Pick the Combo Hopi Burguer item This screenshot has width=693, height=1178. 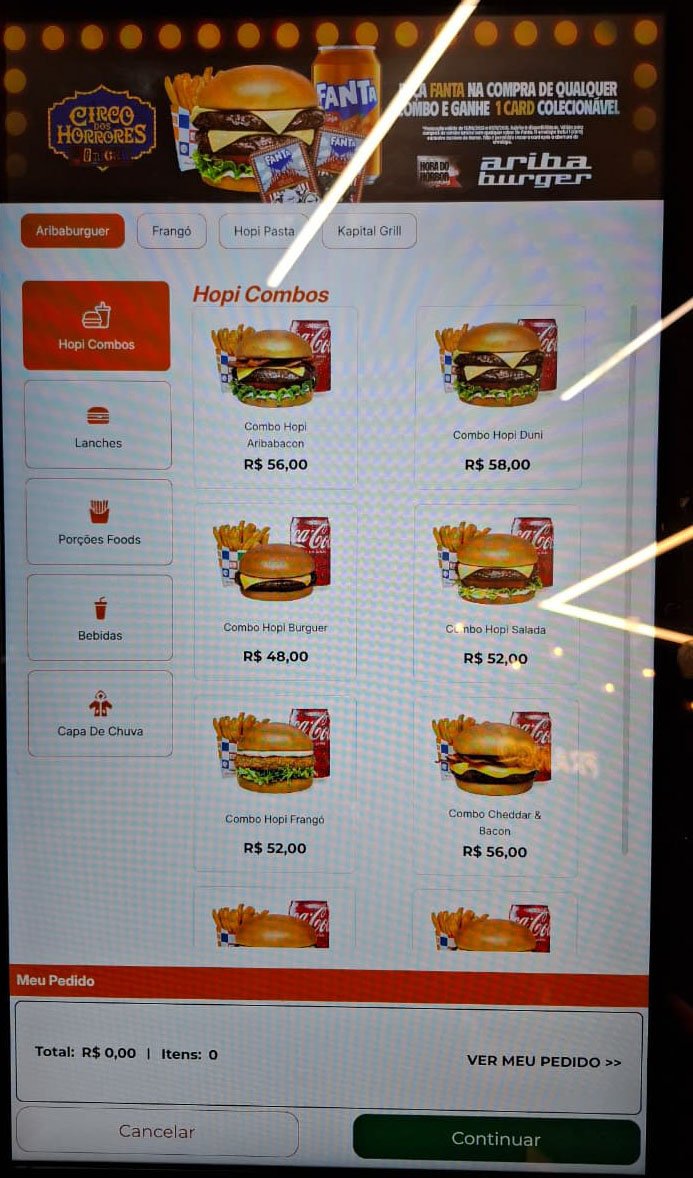point(275,592)
